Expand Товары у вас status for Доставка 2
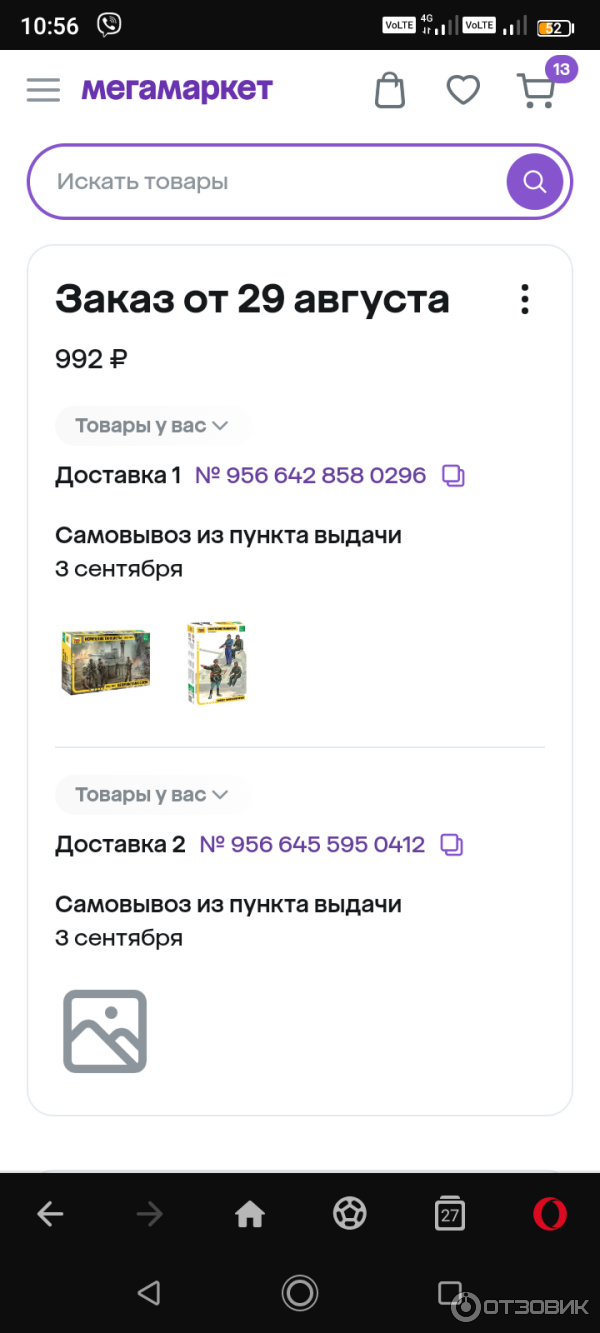The height and width of the screenshot is (1333, 600). [152, 795]
